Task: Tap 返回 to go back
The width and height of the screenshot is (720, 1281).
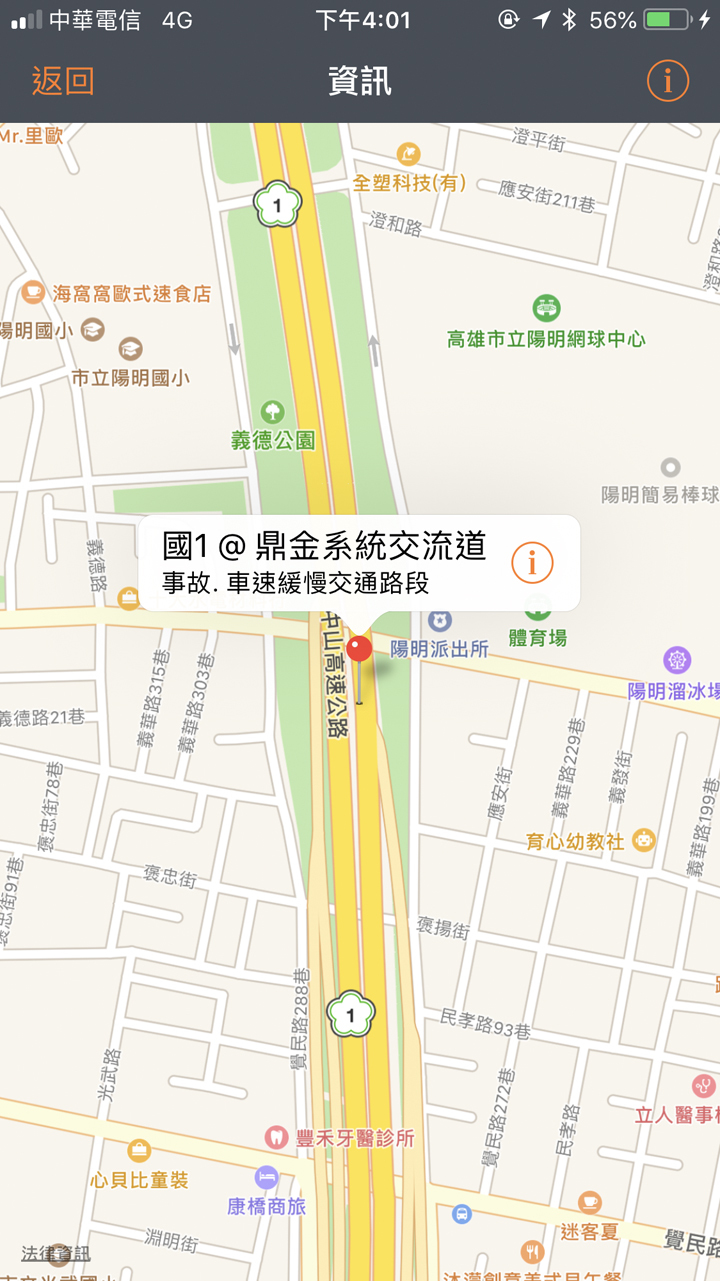Action: tap(62, 81)
